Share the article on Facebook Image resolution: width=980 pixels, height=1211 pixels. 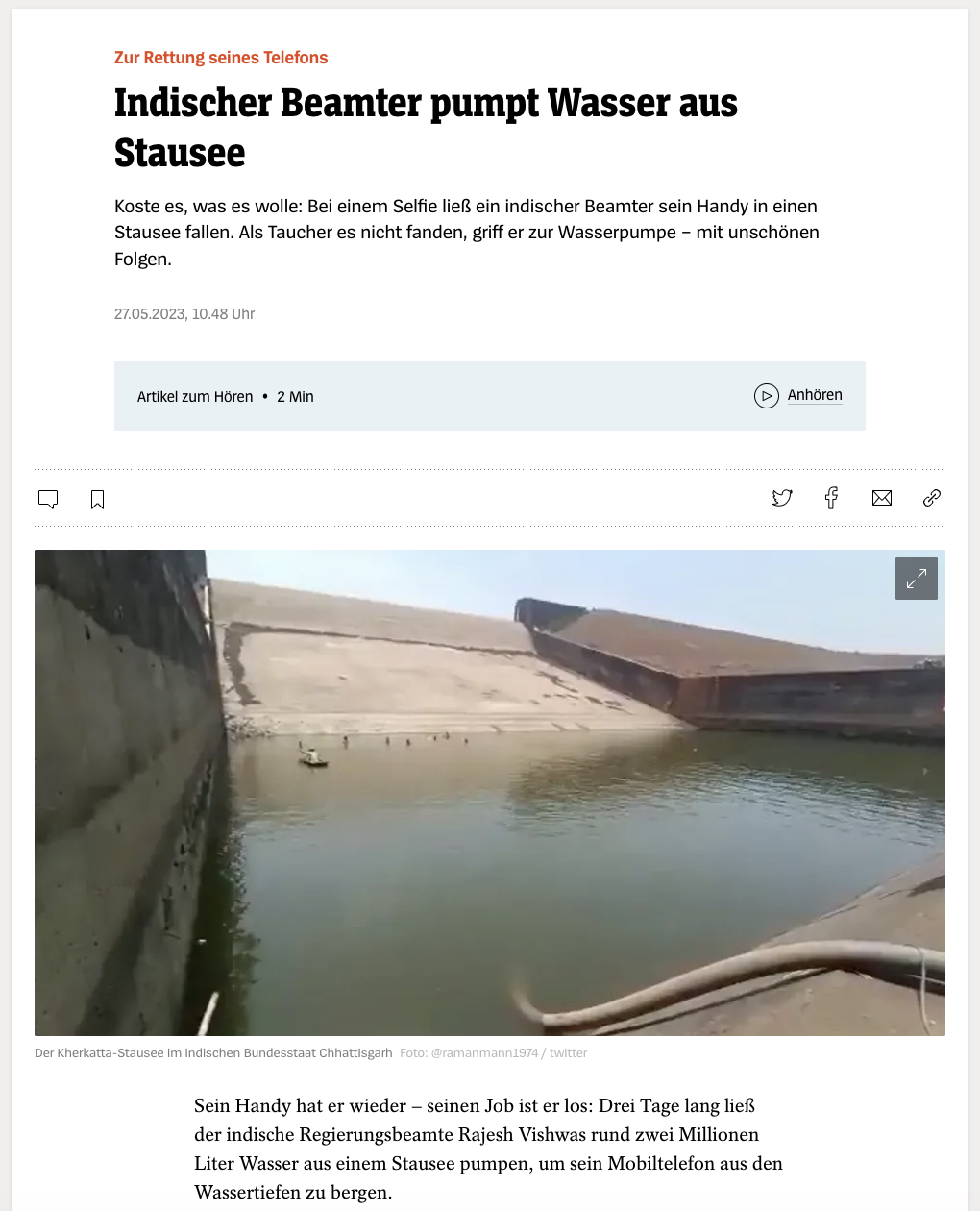click(832, 497)
